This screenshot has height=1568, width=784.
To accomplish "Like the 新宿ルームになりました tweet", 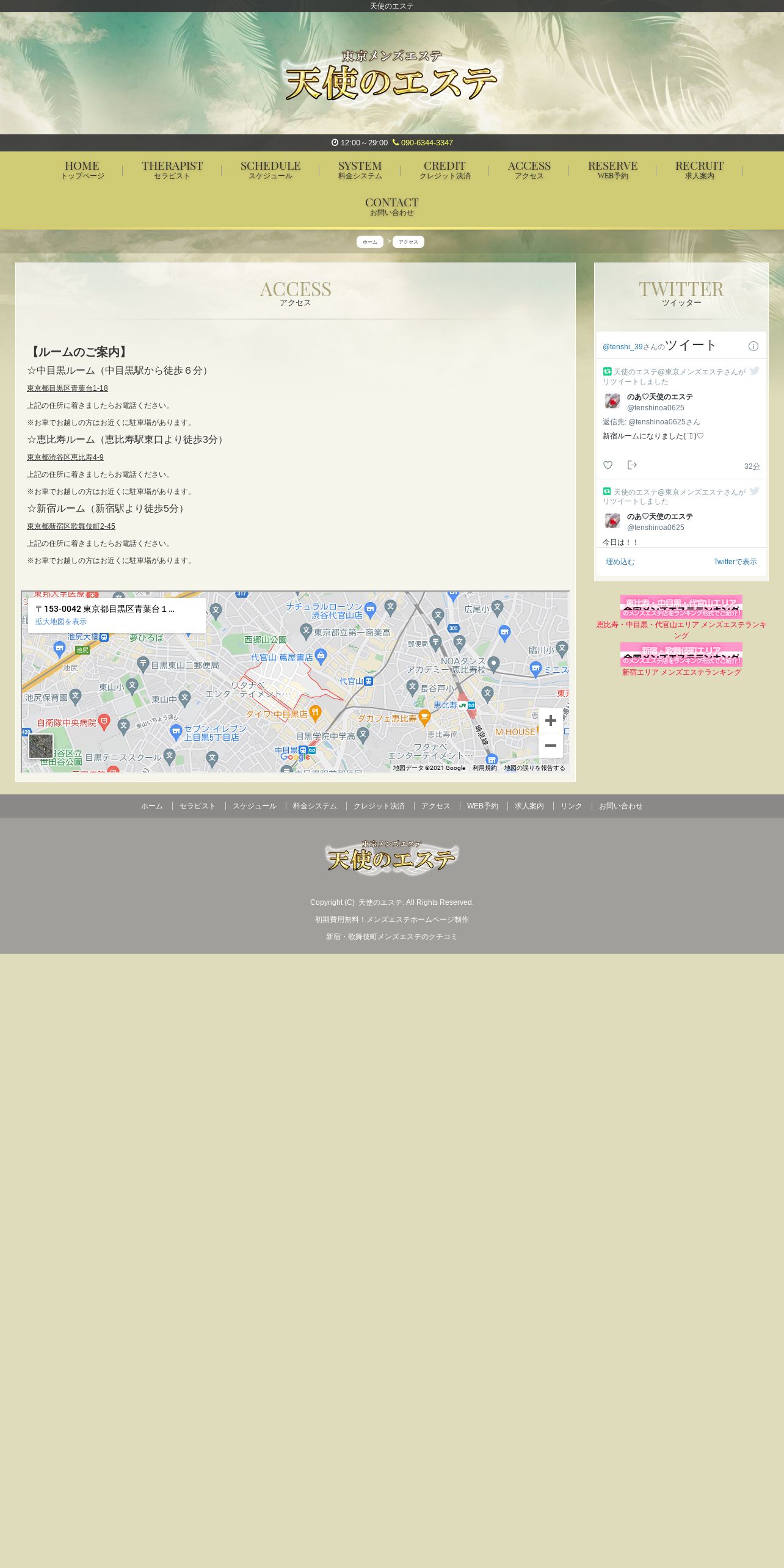I will pos(608,465).
